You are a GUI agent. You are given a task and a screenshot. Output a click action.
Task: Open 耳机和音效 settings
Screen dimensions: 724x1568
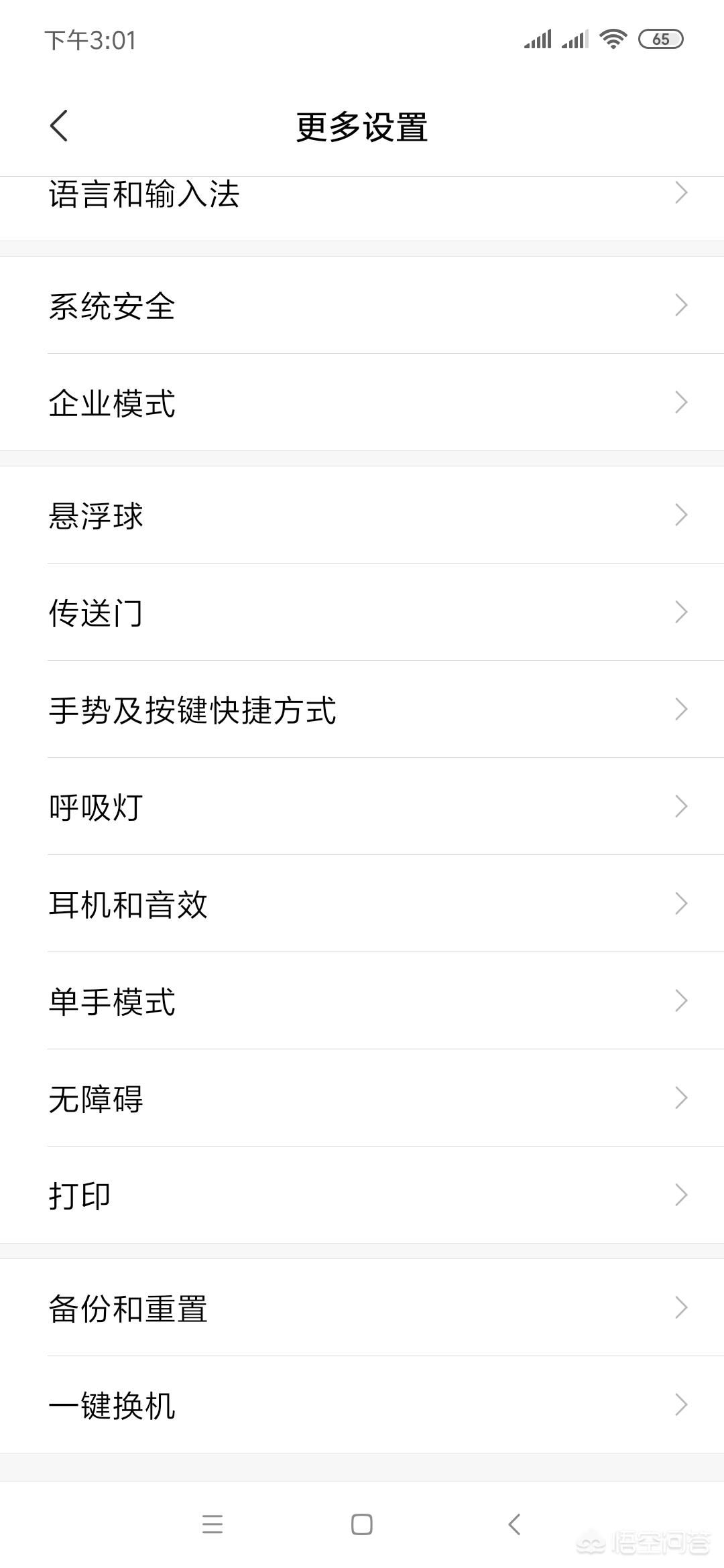tap(362, 903)
